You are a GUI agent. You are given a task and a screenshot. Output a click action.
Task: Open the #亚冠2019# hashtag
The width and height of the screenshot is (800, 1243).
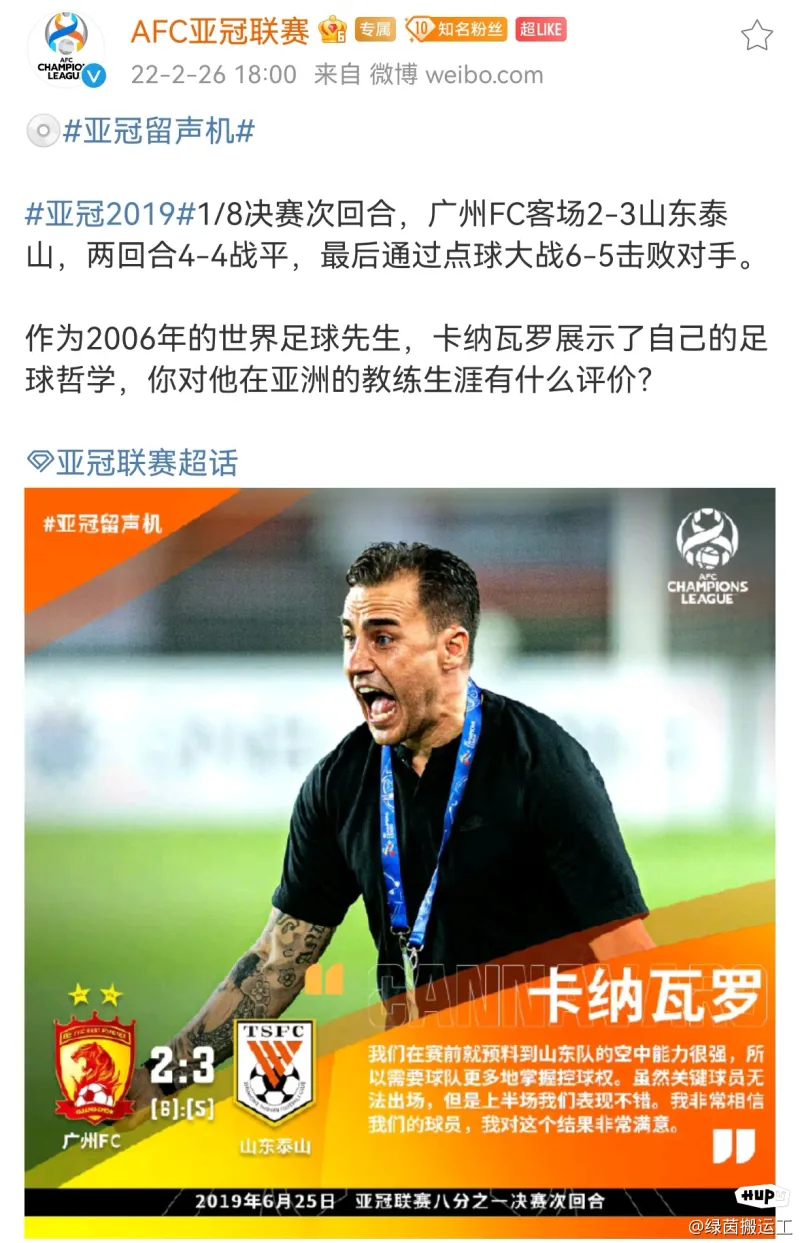click(x=109, y=213)
